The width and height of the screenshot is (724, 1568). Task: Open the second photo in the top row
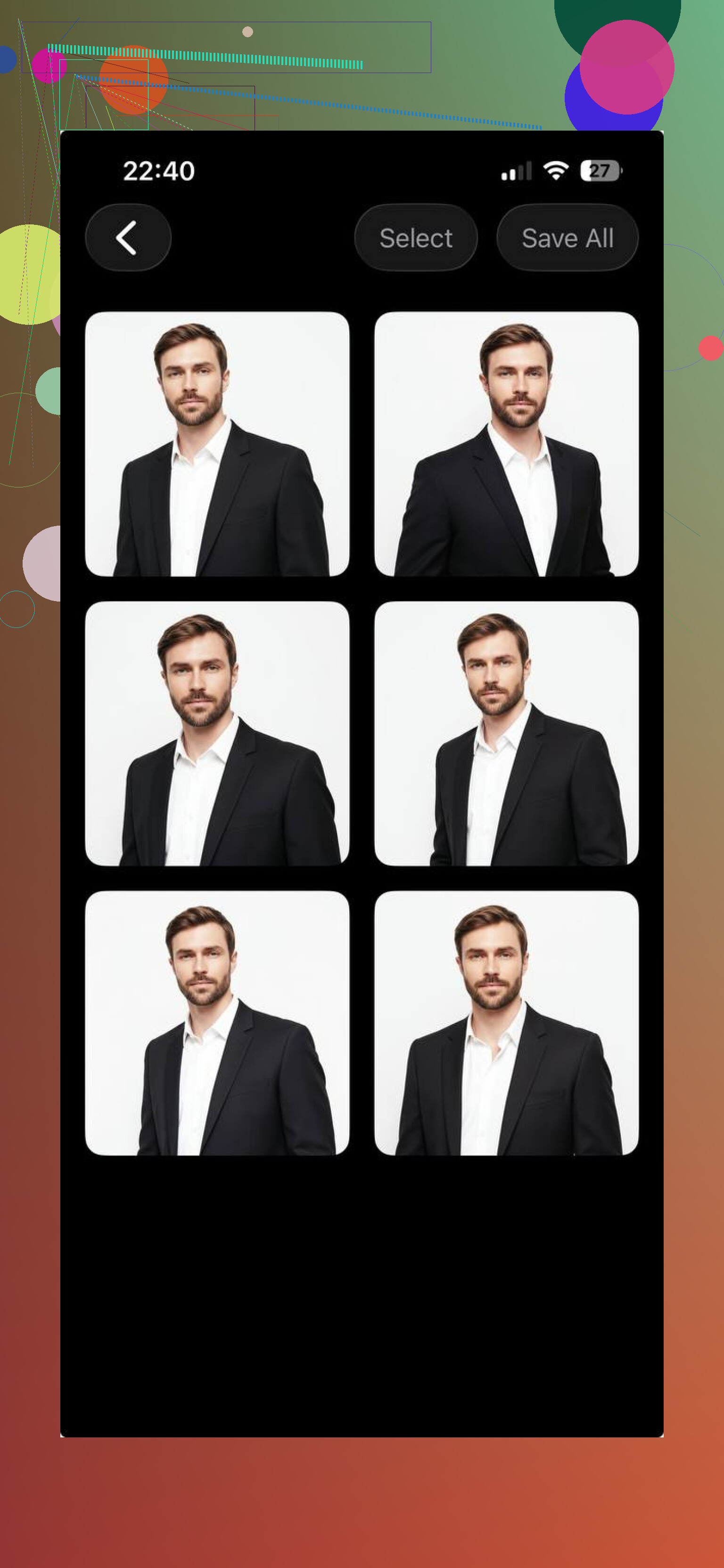506,444
